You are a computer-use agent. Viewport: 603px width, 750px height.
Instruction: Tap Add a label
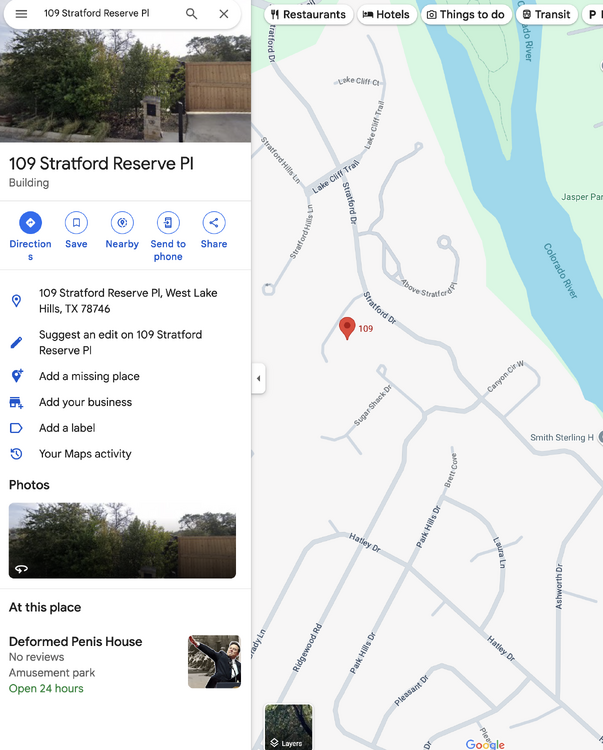(67, 428)
